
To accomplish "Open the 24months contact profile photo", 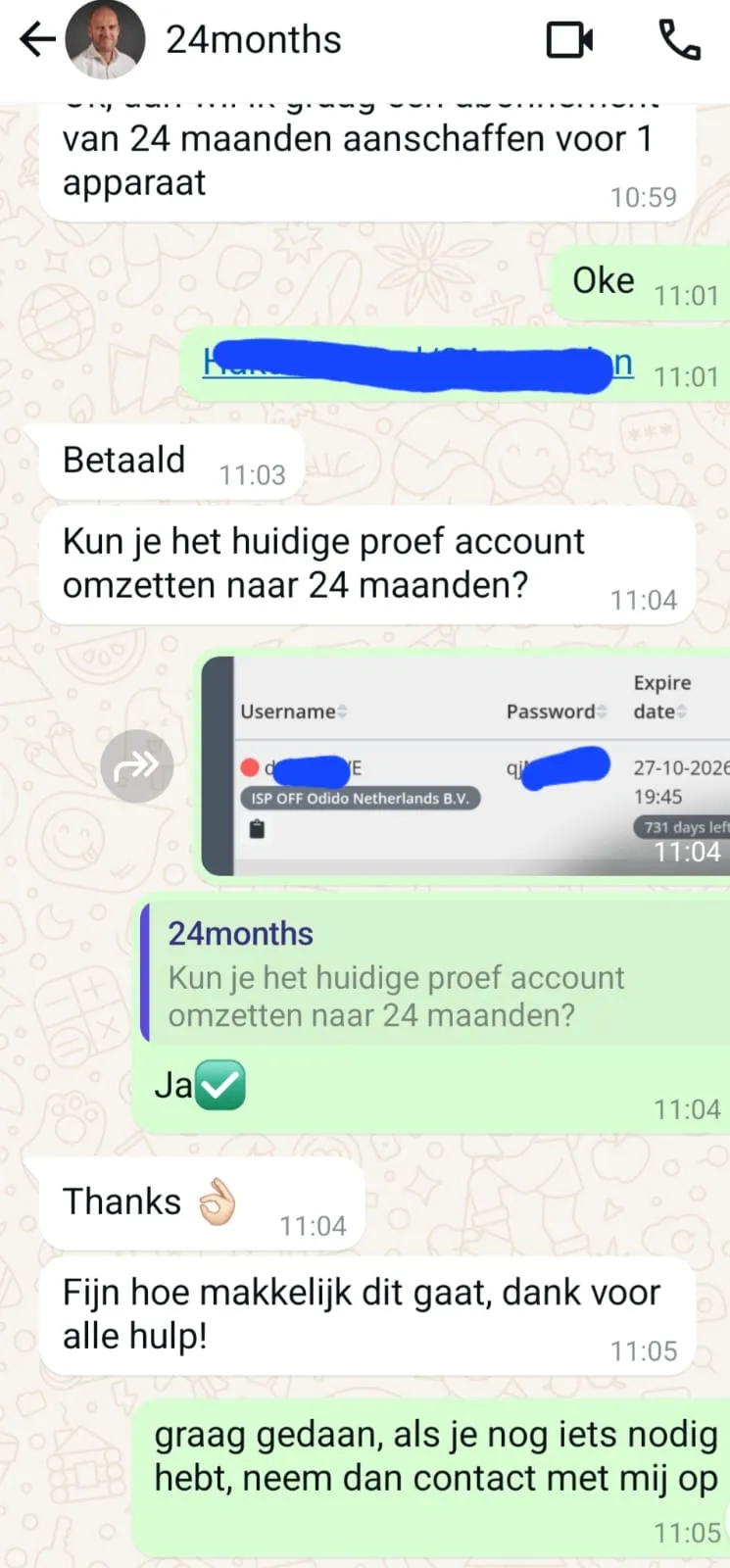I will tap(105, 40).
